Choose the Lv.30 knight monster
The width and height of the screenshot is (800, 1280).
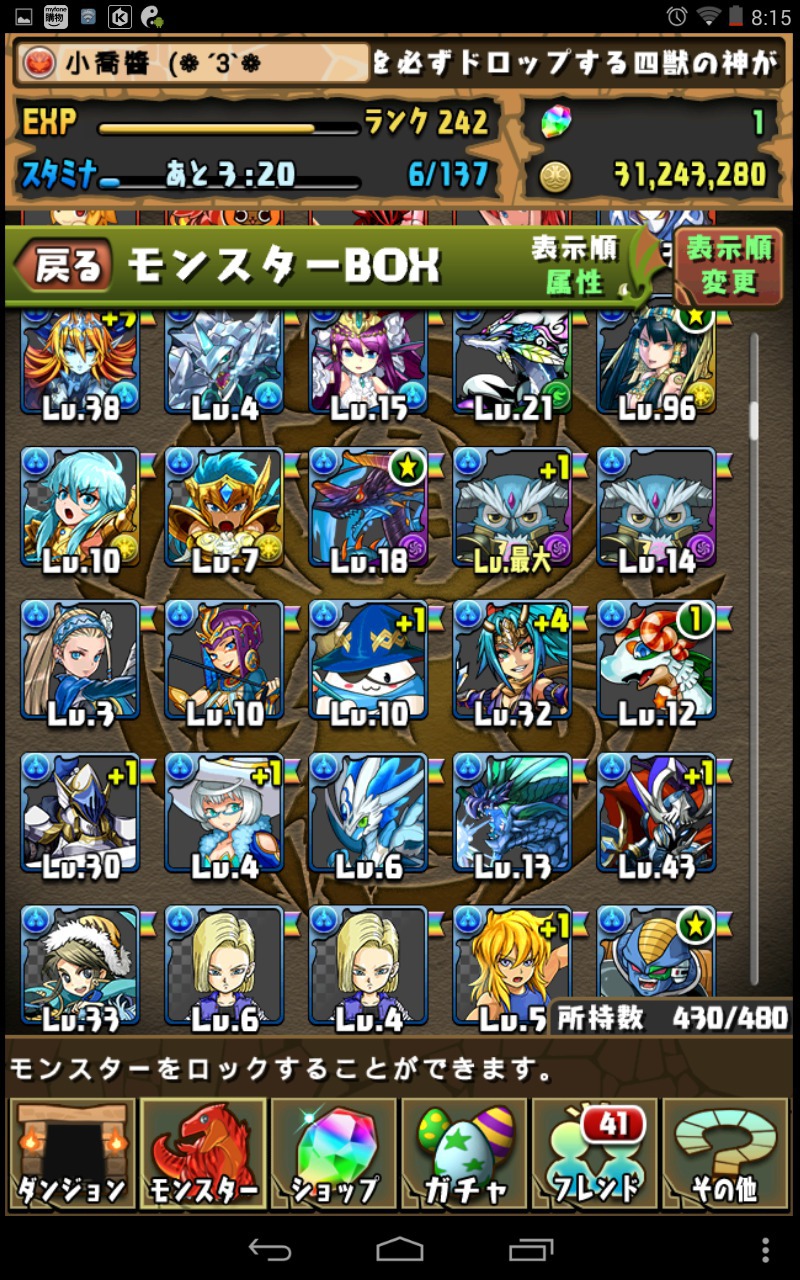[x=81, y=817]
